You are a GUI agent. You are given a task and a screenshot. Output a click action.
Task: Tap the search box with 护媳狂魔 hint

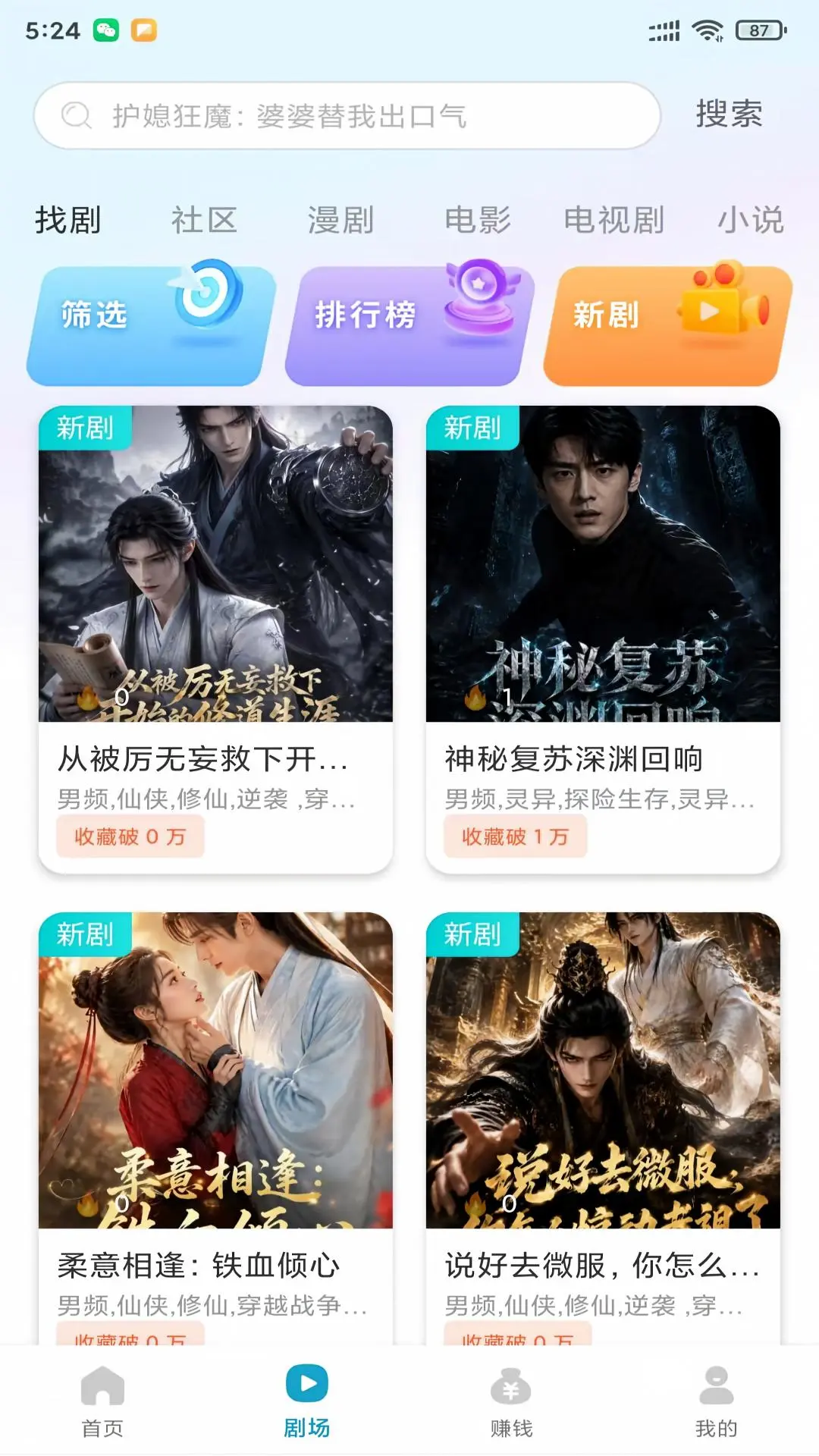(347, 116)
